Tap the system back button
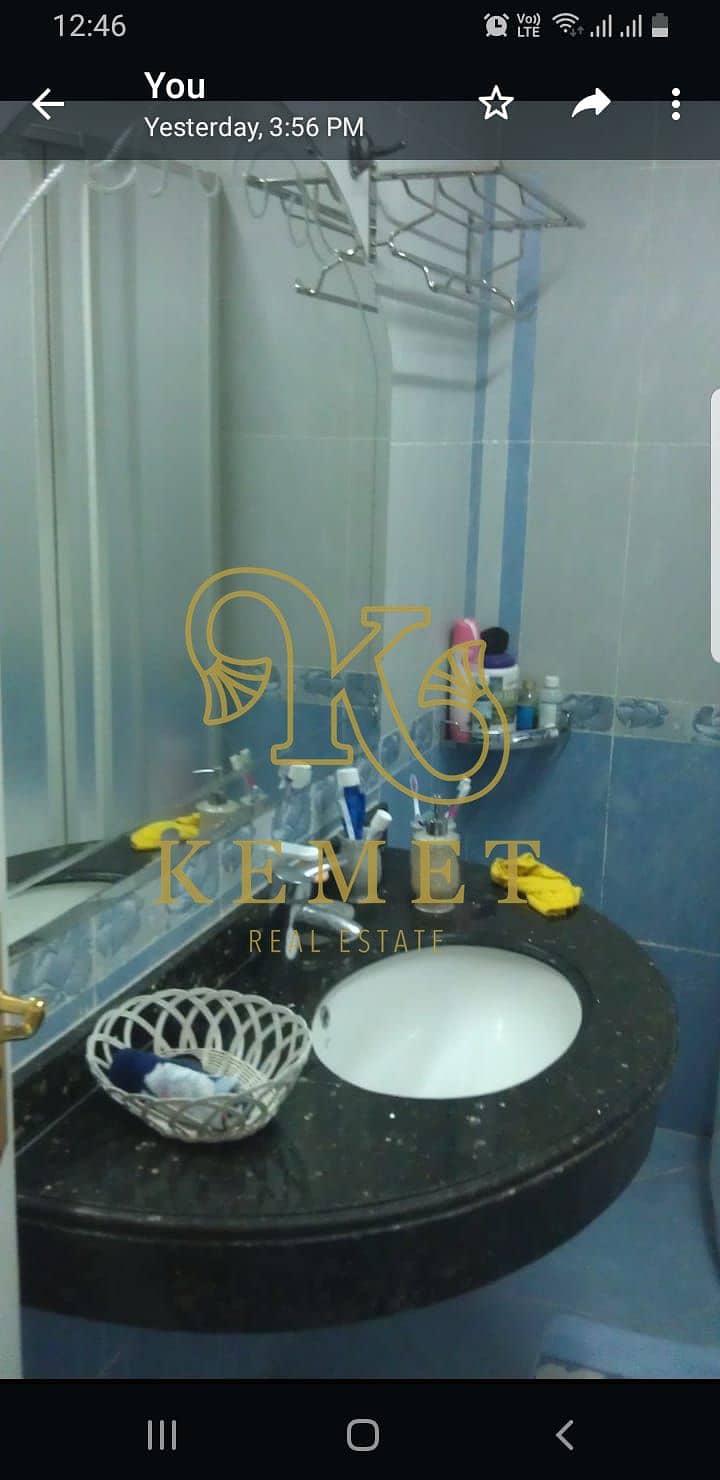 pyautogui.click(x=565, y=1435)
